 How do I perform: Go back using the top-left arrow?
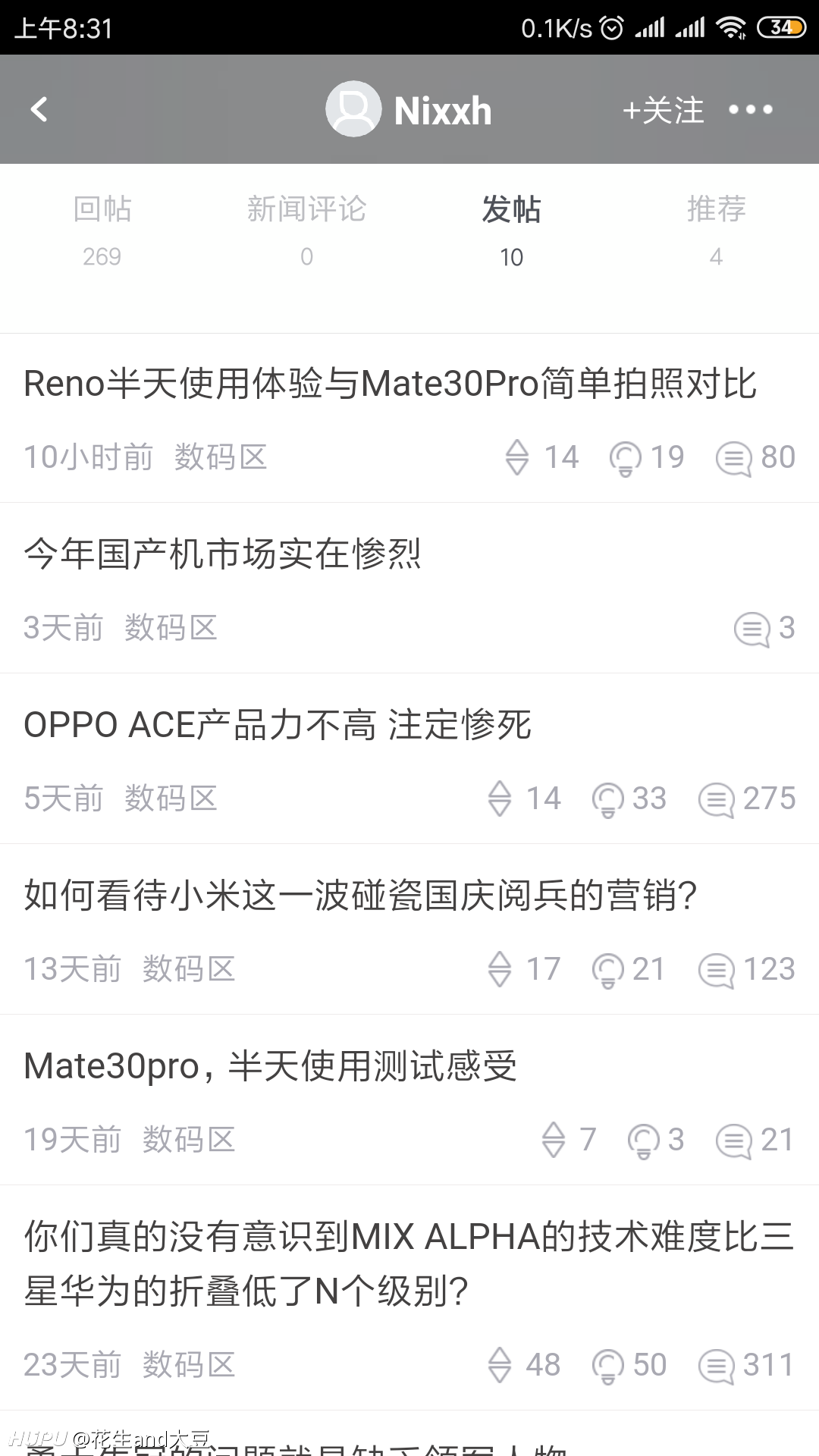point(39,109)
